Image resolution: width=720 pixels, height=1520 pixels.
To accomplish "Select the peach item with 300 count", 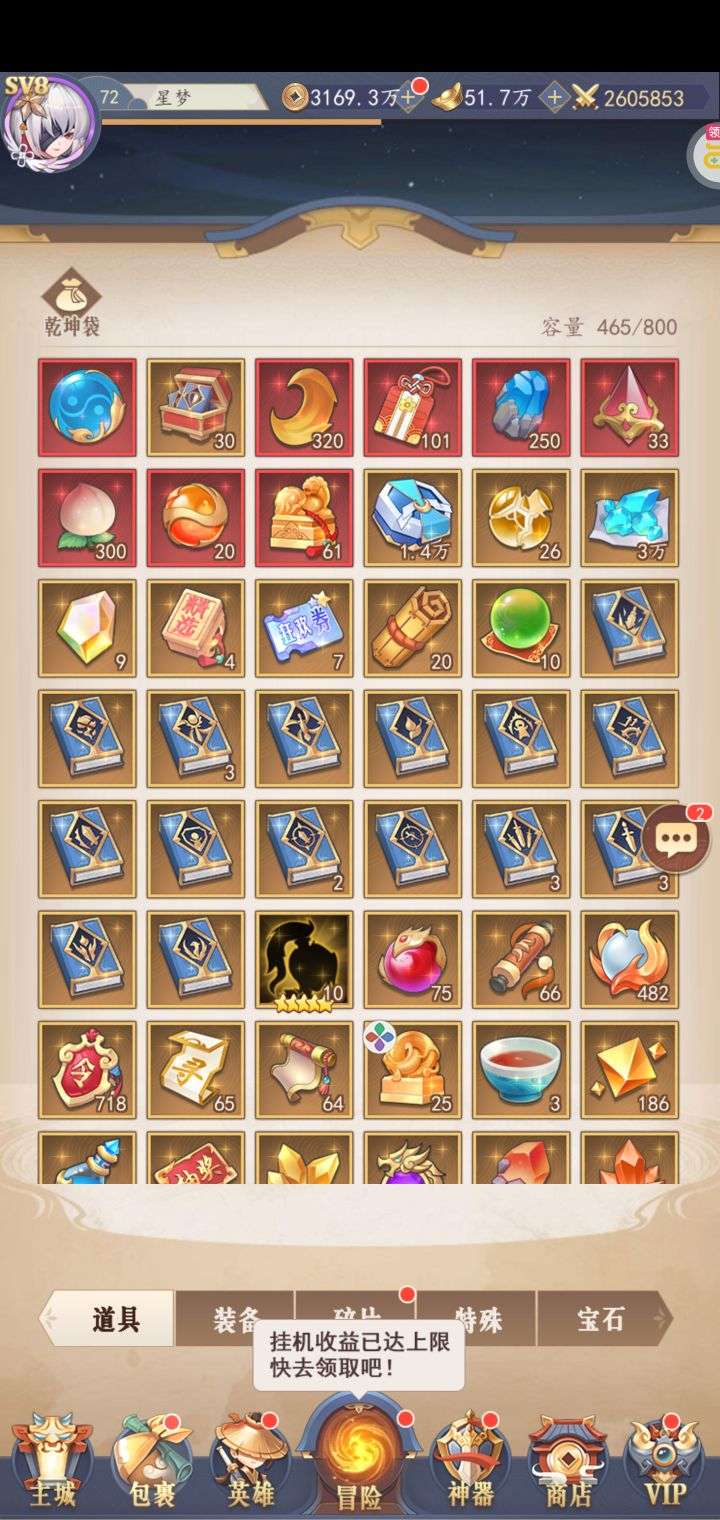I will pos(87,518).
